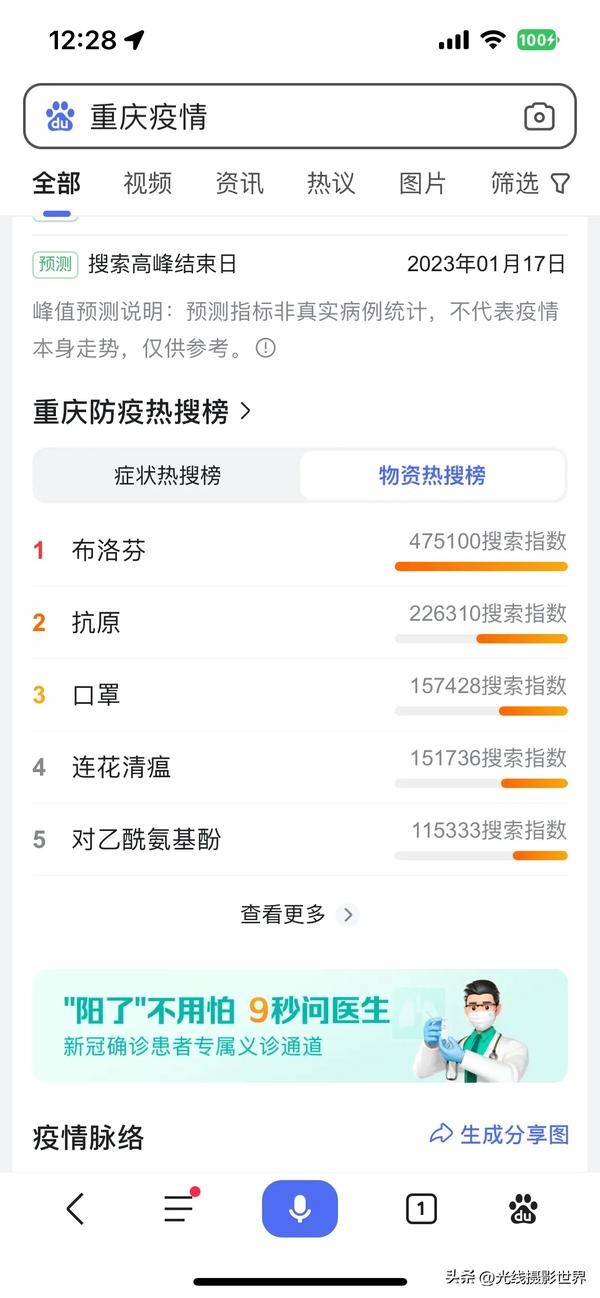
Task: Select the 物资热搜榜 segment
Action: 432,475
